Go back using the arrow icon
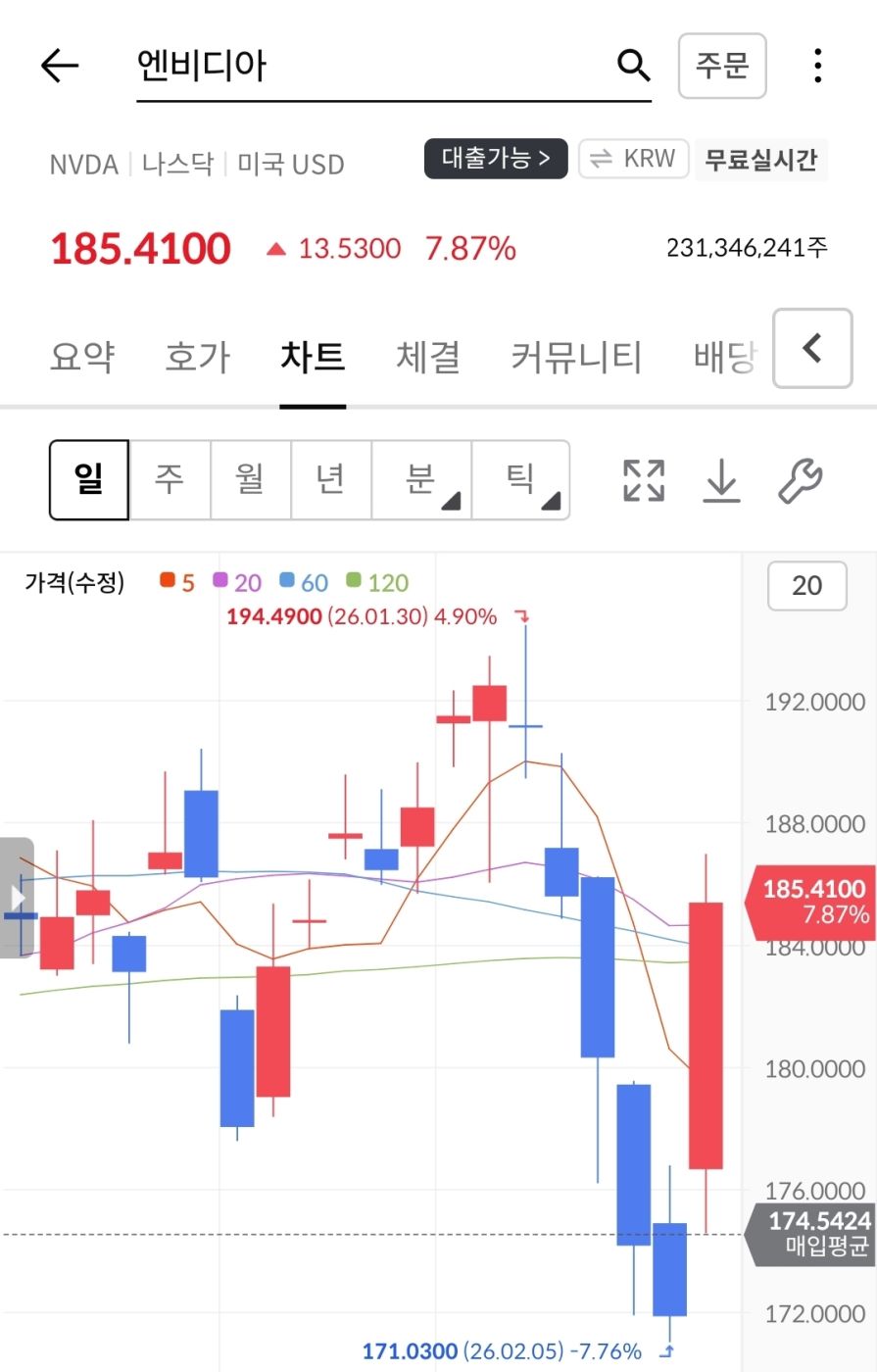Viewport: 877px width, 1372px height. 59,66
